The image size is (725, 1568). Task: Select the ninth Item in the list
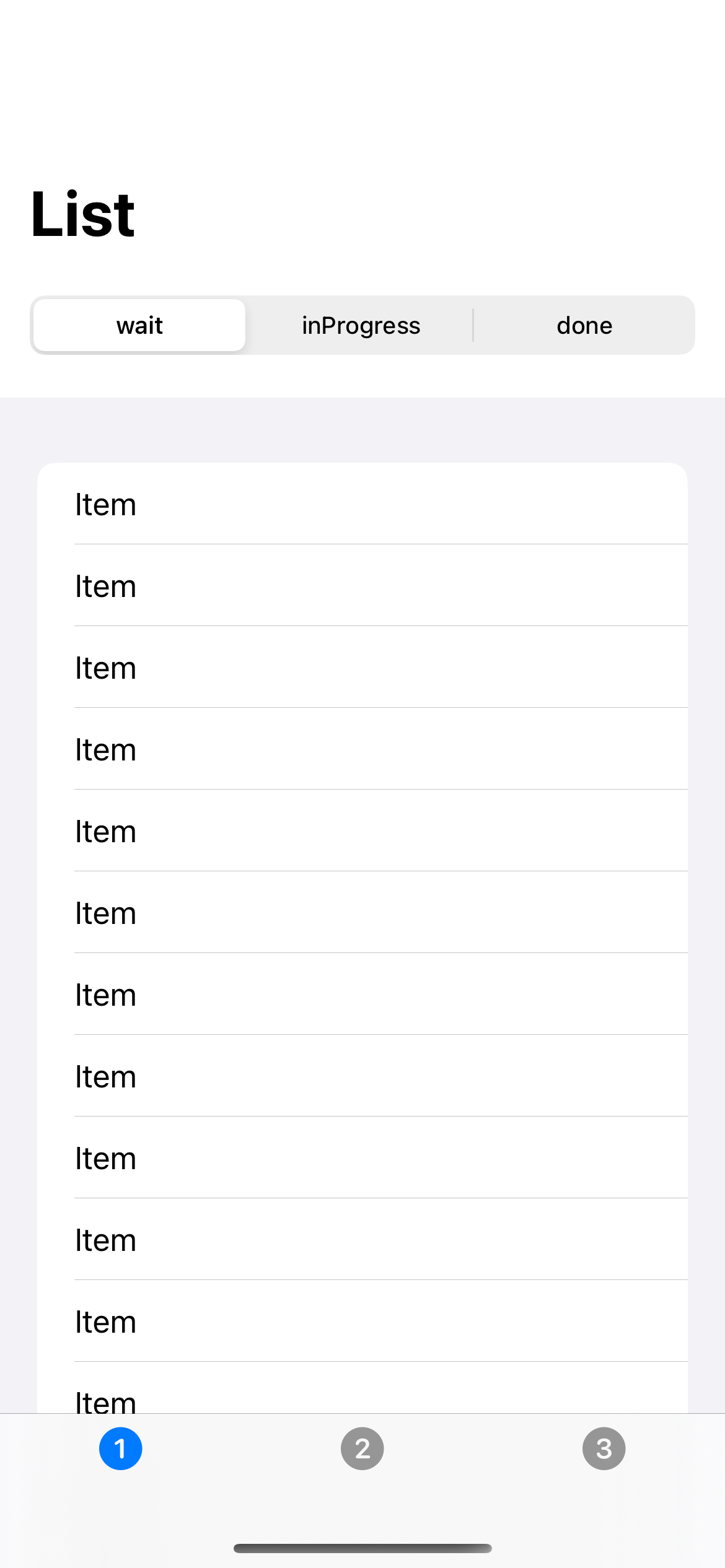pyautogui.click(x=362, y=1157)
